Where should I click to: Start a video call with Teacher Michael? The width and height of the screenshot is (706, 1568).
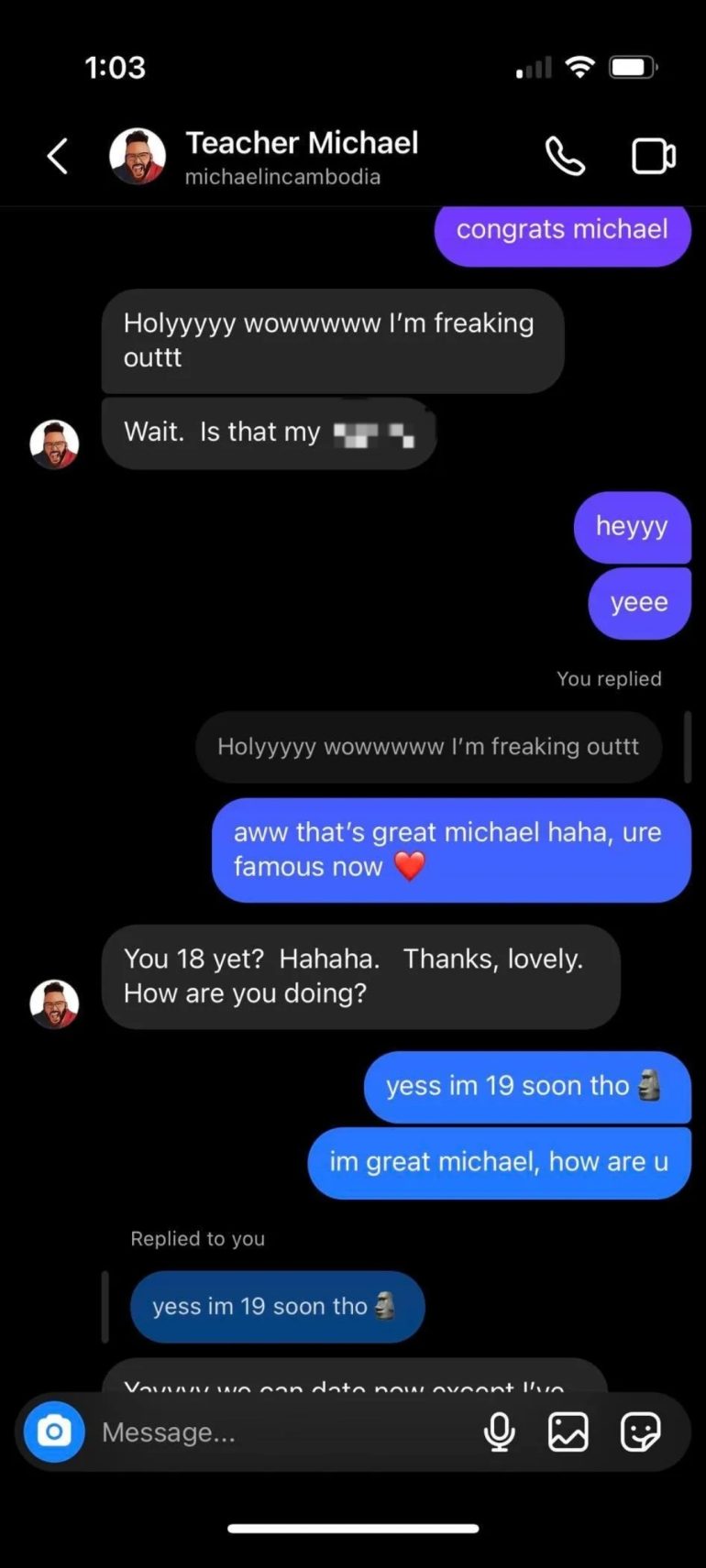coord(654,156)
